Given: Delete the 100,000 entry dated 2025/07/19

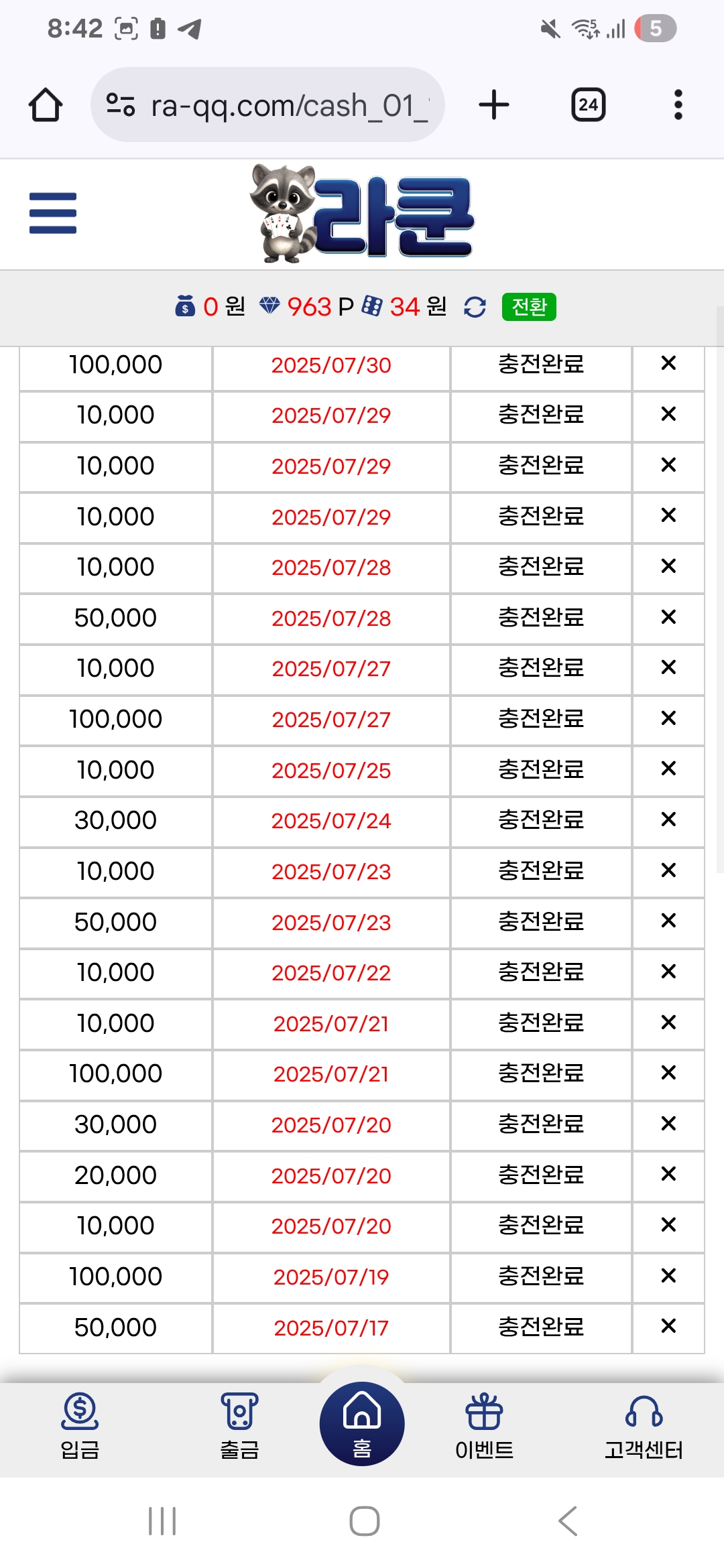Looking at the screenshot, I should pos(668,1275).
